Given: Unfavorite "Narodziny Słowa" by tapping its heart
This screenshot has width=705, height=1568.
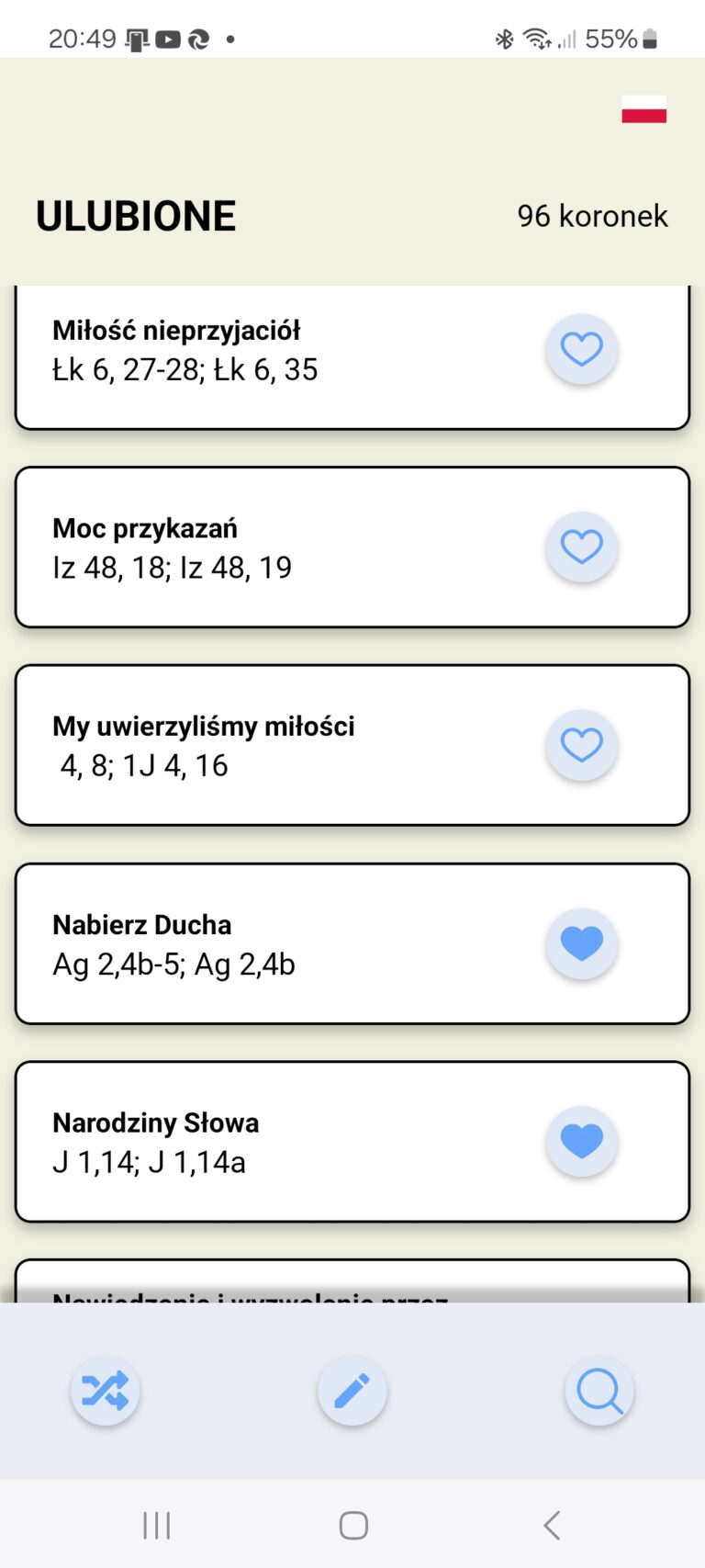Looking at the screenshot, I should [581, 1142].
